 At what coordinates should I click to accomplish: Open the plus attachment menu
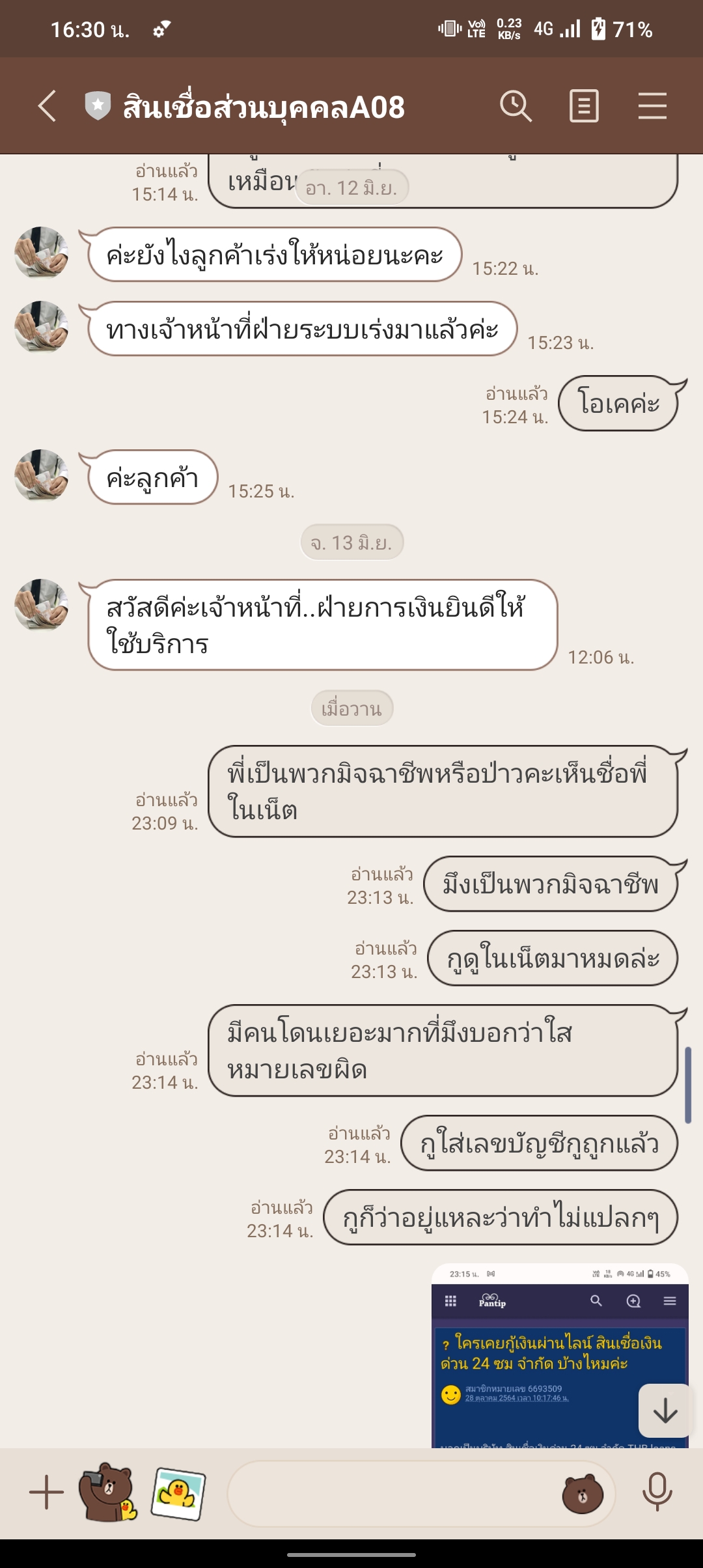tap(47, 1492)
